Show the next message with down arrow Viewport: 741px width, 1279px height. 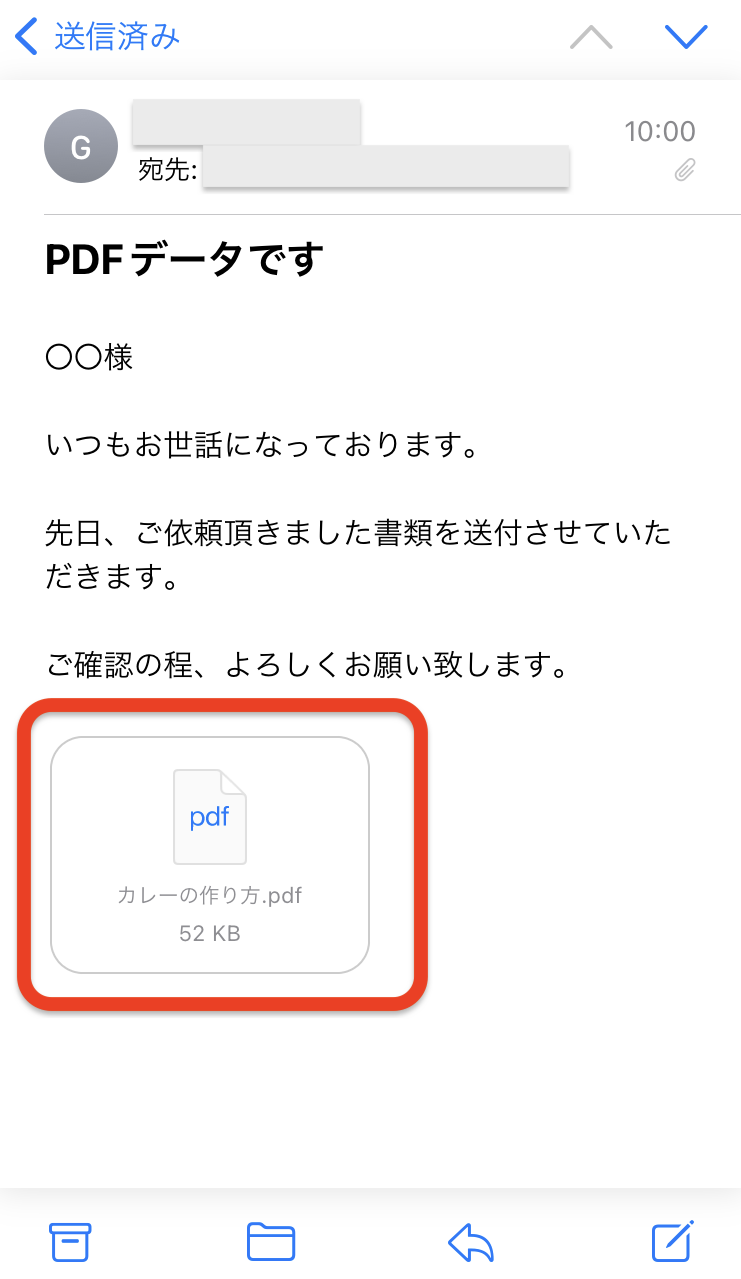pos(686,37)
